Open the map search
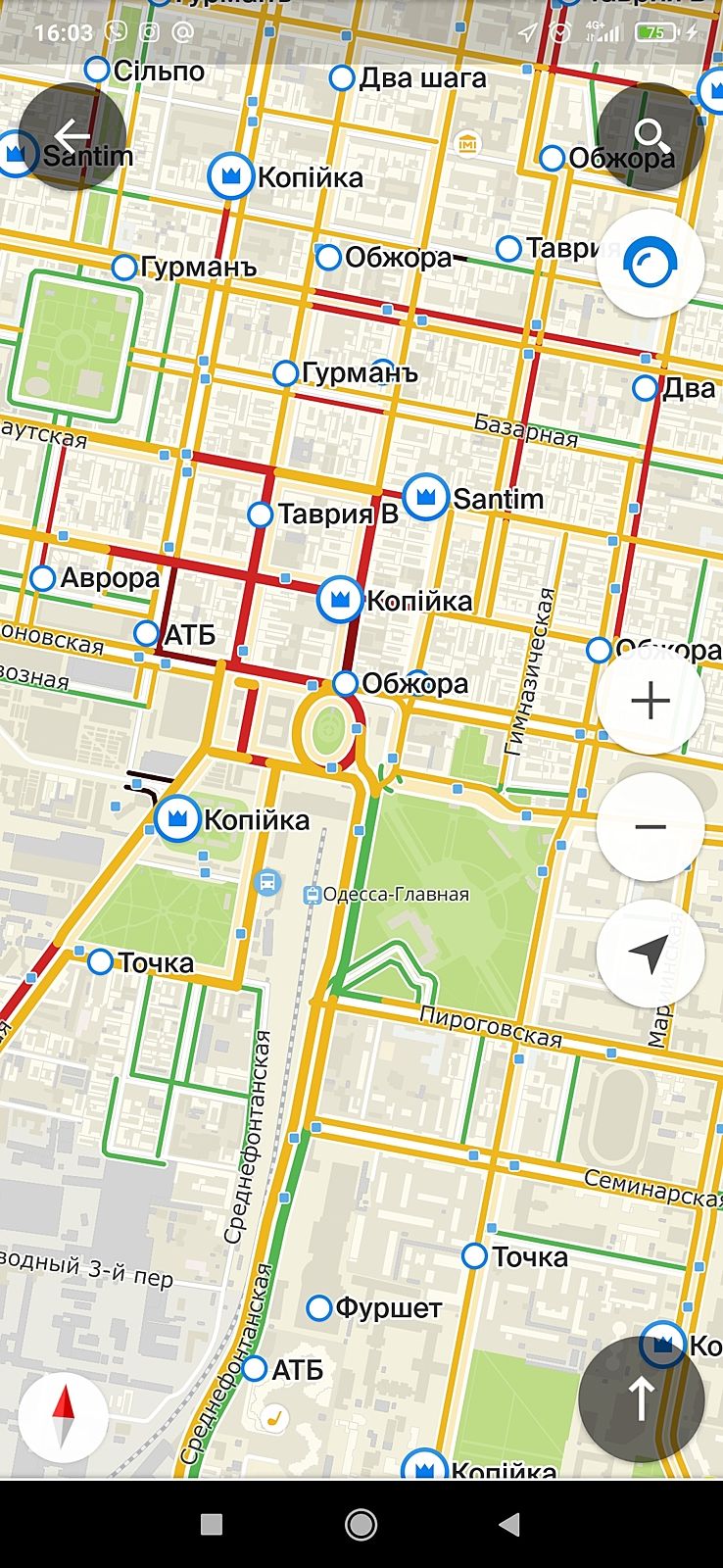 coord(651,136)
